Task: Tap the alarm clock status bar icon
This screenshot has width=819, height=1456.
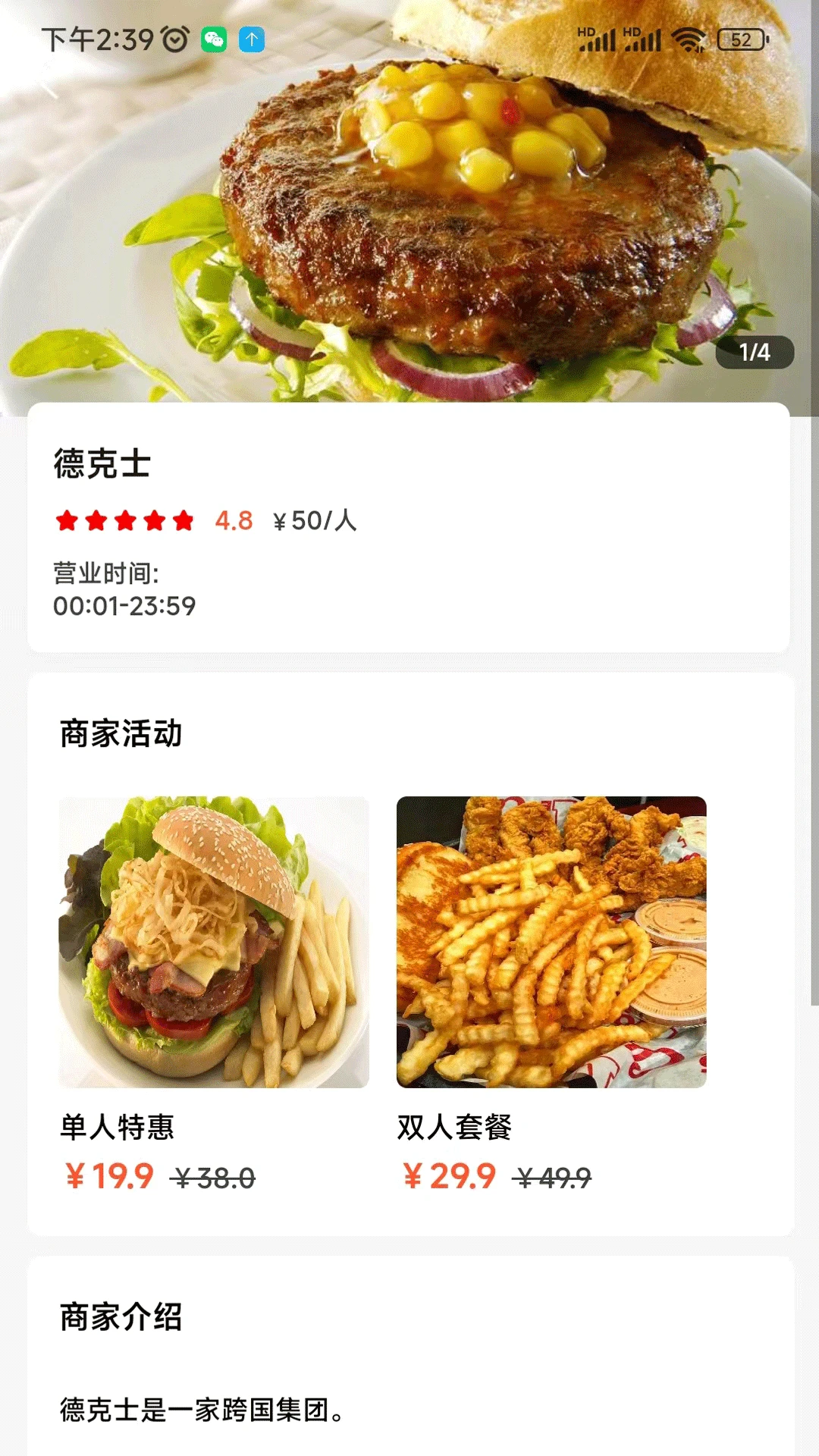Action: [x=174, y=38]
